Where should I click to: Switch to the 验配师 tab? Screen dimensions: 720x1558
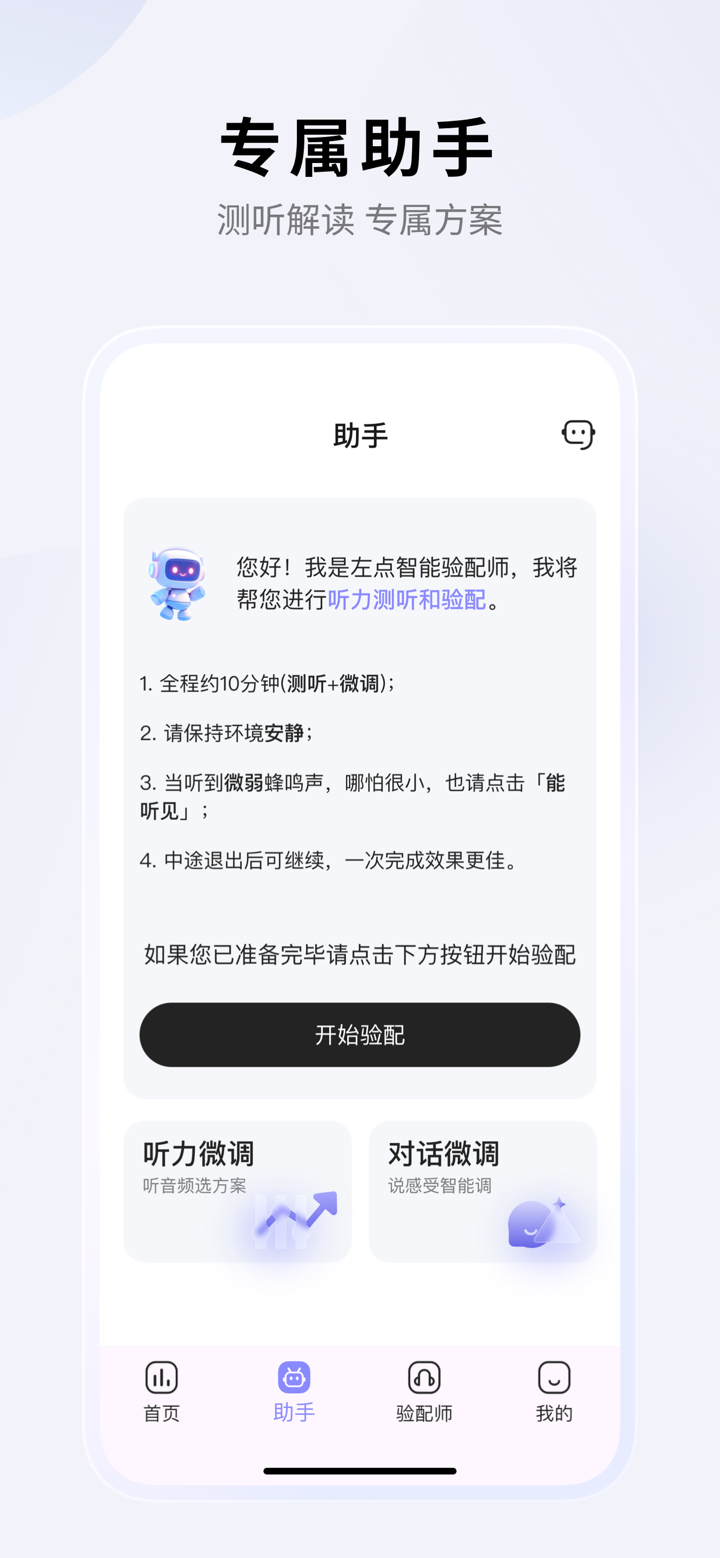[424, 1392]
